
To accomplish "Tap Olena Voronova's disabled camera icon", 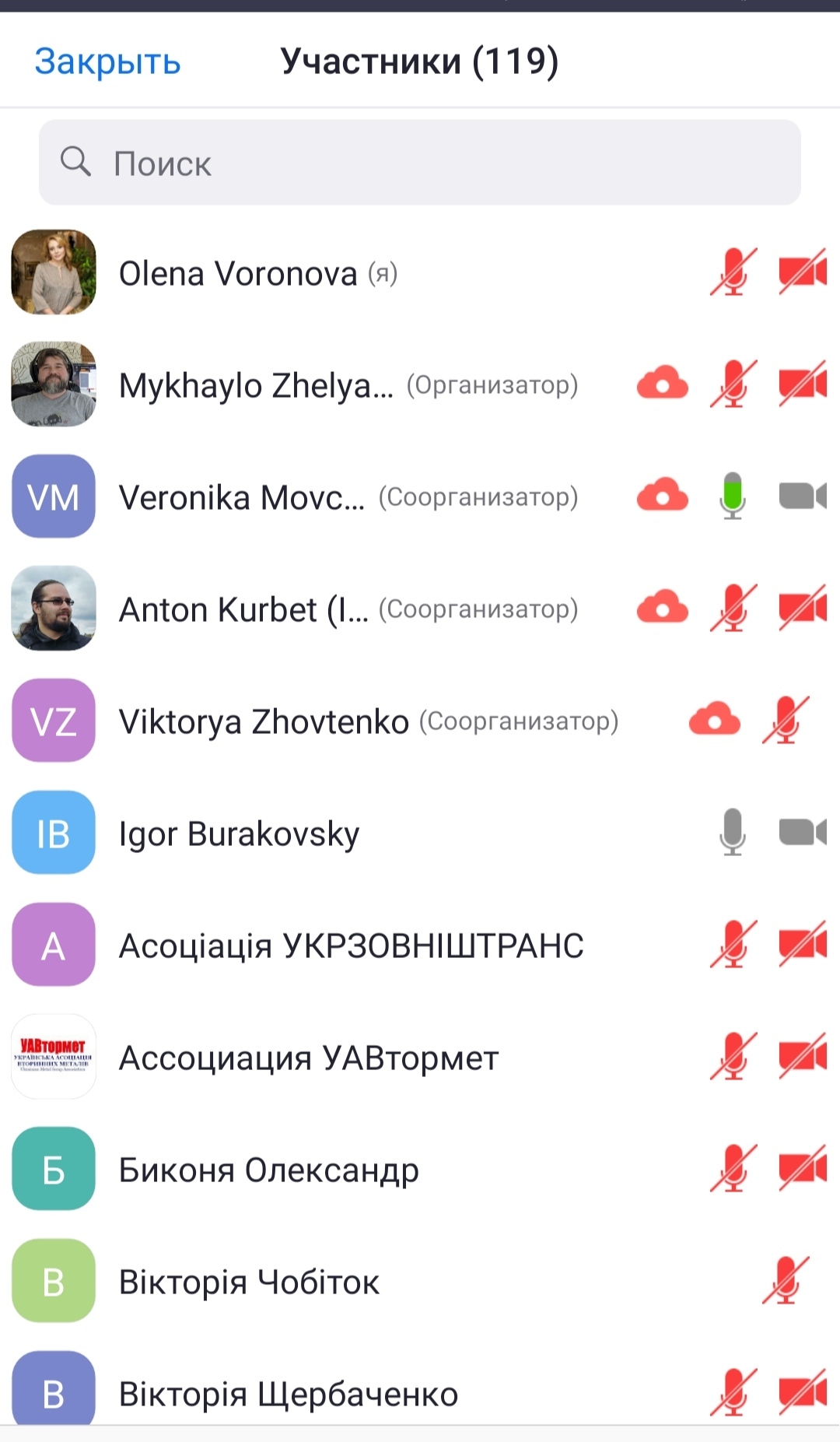I will click(x=802, y=273).
